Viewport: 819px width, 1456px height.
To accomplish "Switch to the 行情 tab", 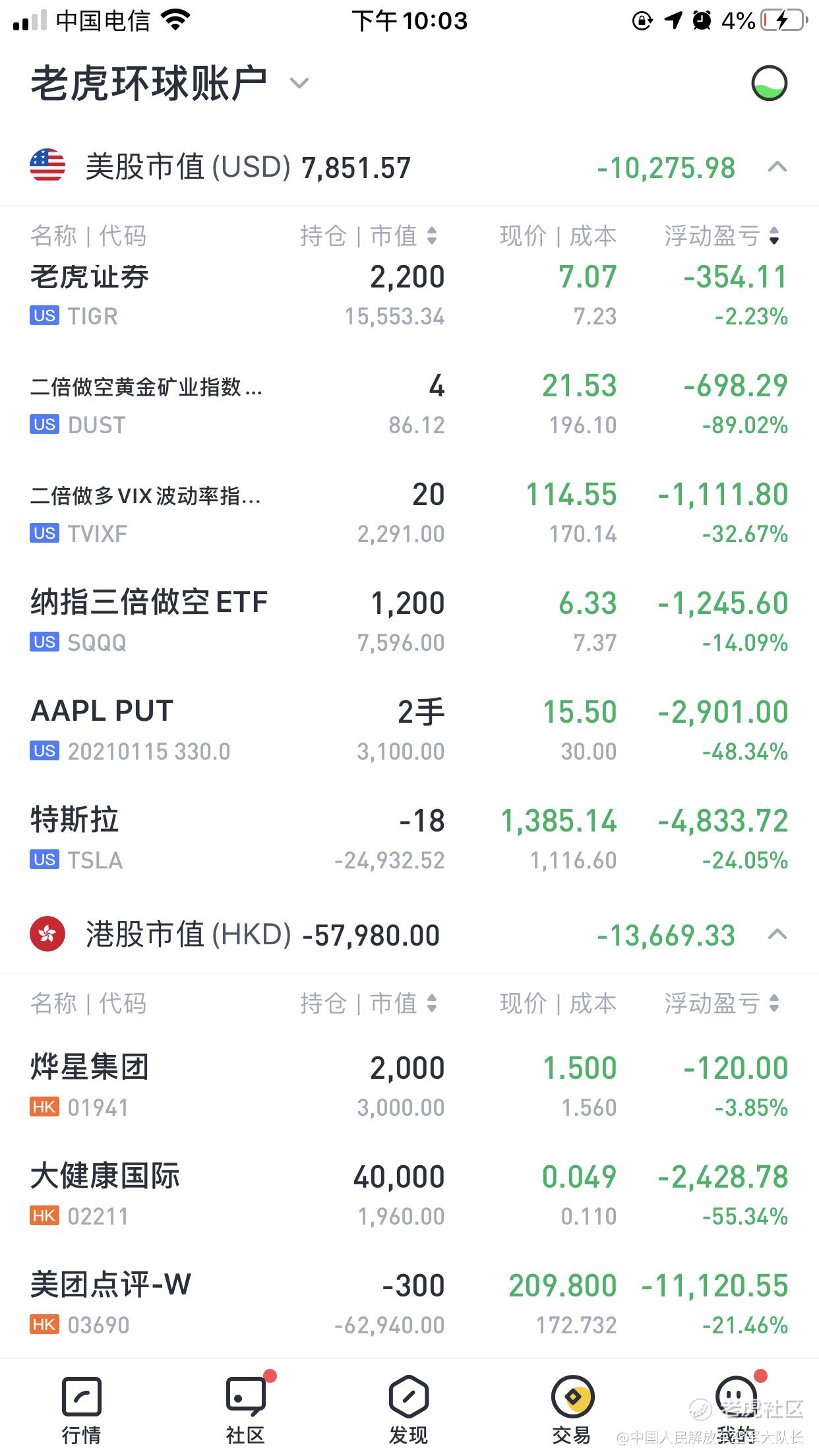I will tap(82, 1409).
